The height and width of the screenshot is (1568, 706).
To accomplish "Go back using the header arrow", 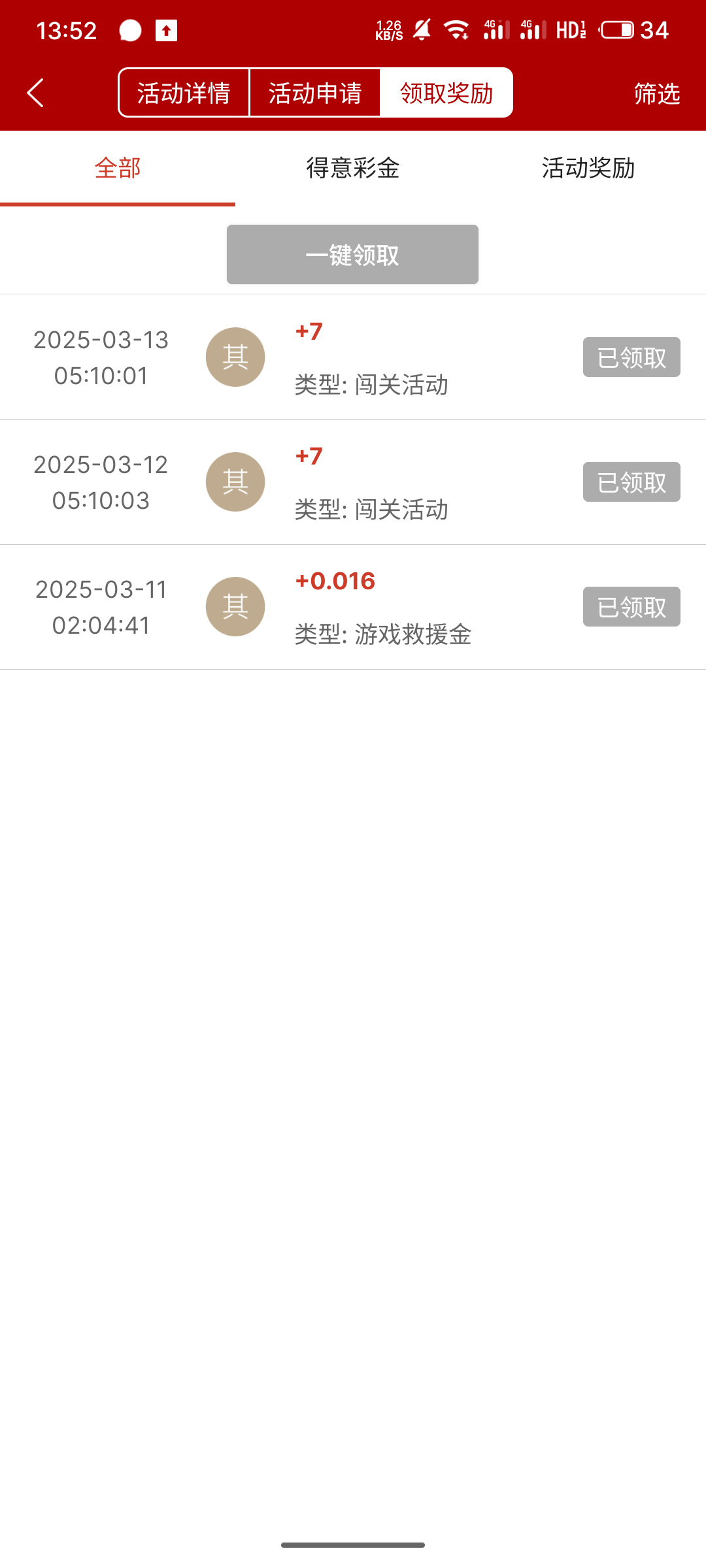I will click(36, 93).
